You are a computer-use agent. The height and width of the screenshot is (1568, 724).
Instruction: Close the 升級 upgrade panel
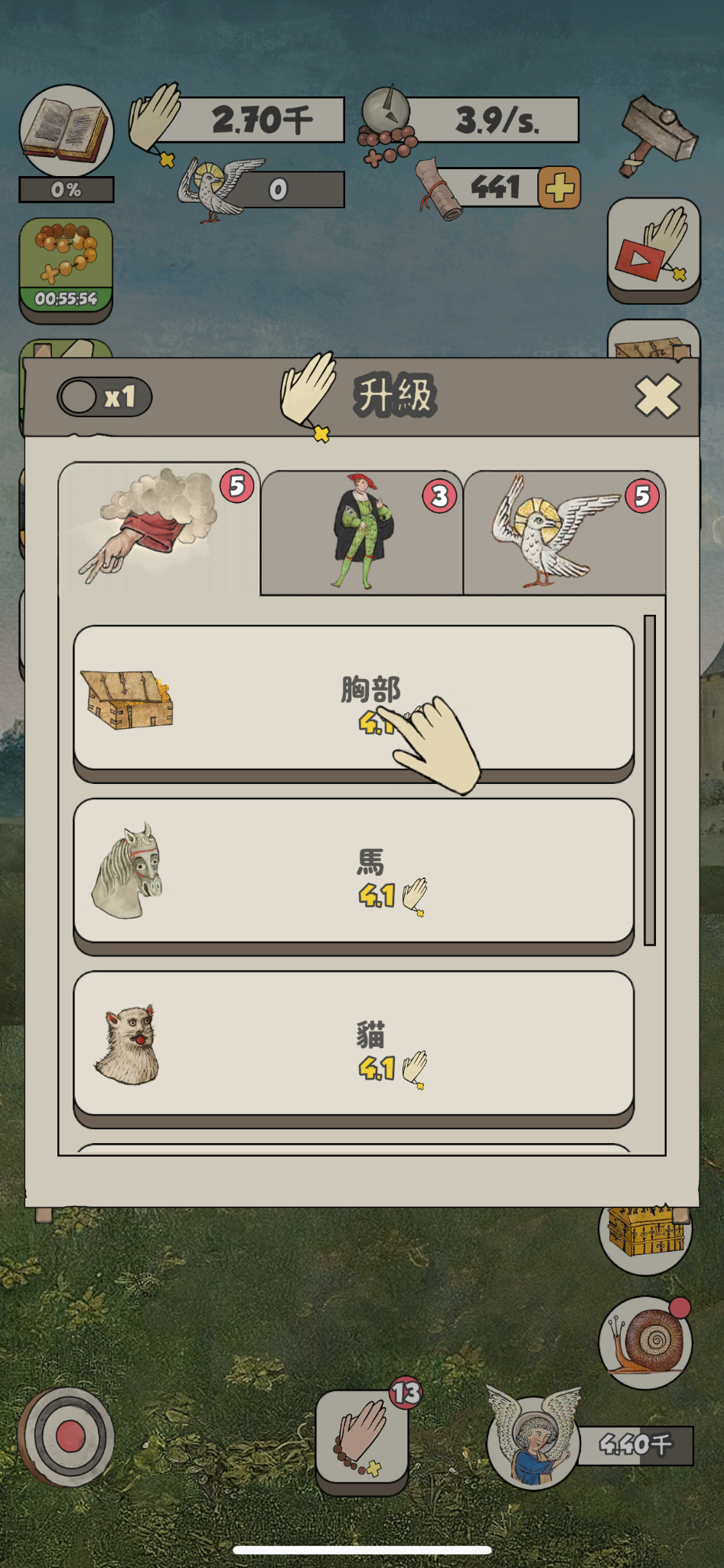(657, 396)
